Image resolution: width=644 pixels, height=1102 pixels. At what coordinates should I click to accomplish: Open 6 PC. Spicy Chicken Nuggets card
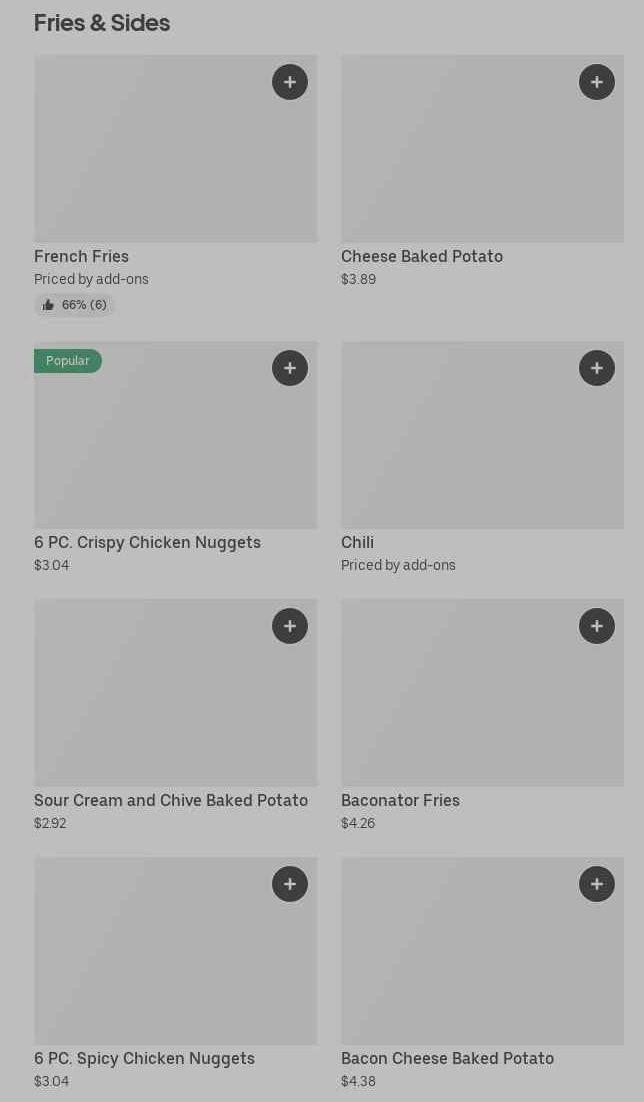pyautogui.click(x=176, y=973)
